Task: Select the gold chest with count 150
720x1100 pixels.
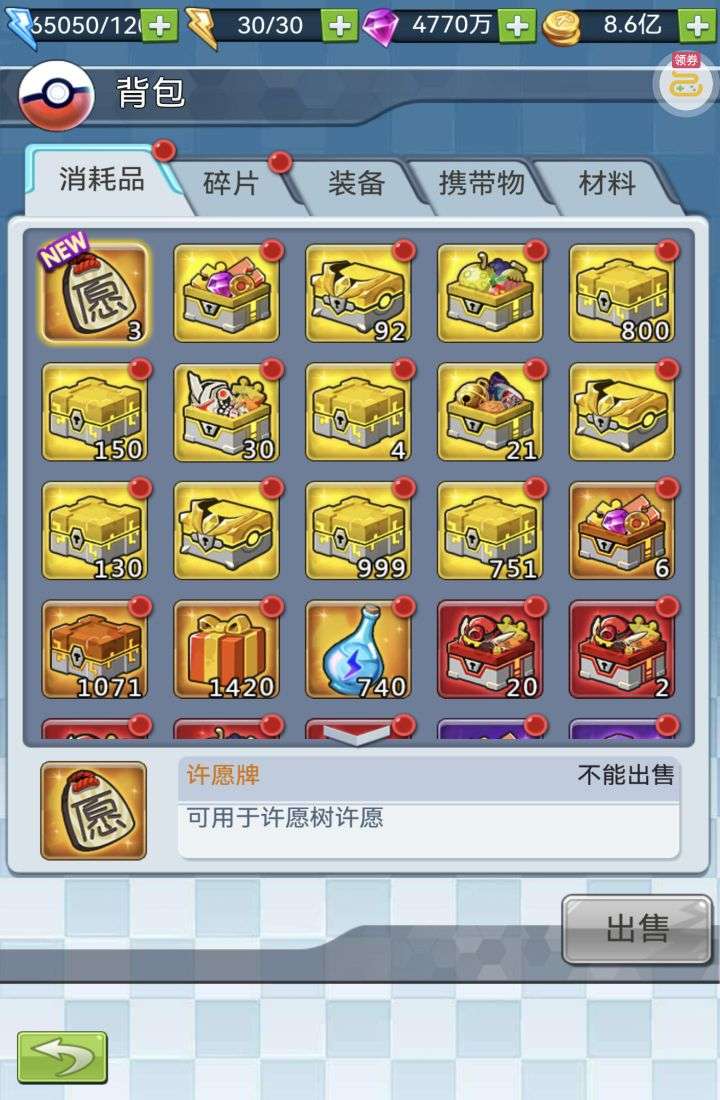Action: pyautogui.click(x=95, y=413)
